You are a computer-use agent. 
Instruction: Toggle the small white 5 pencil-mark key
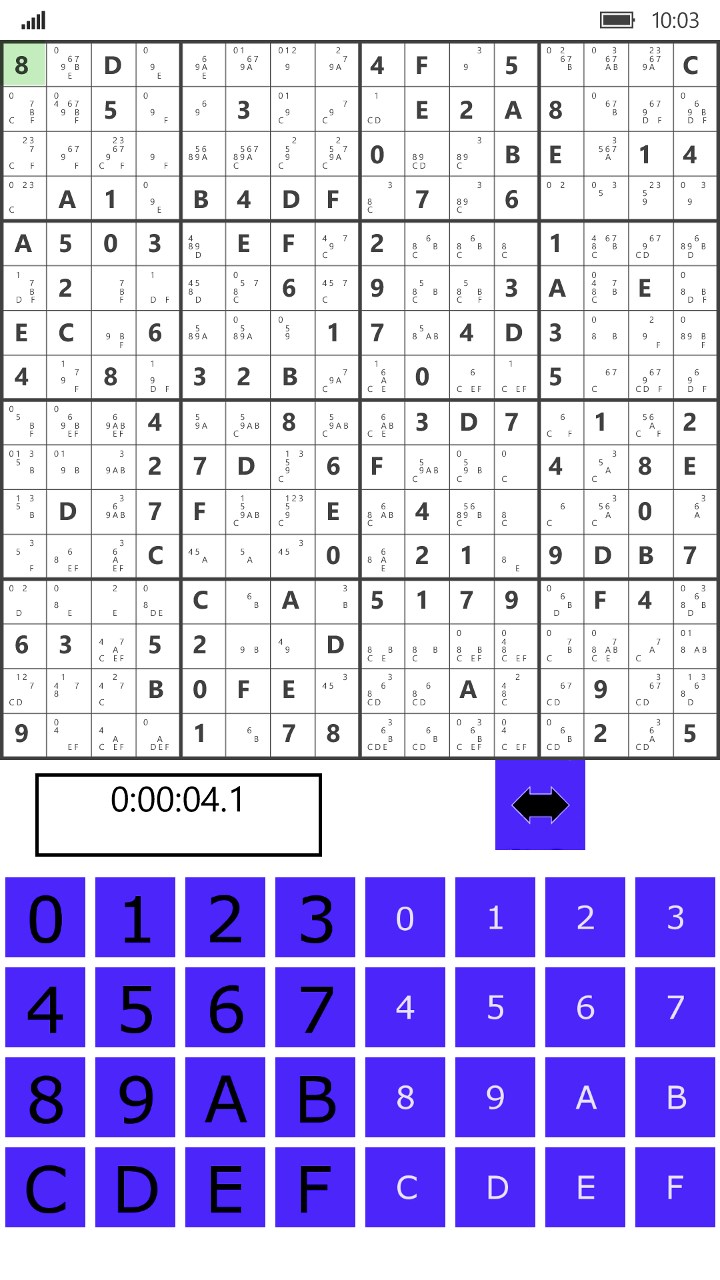pos(495,1007)
